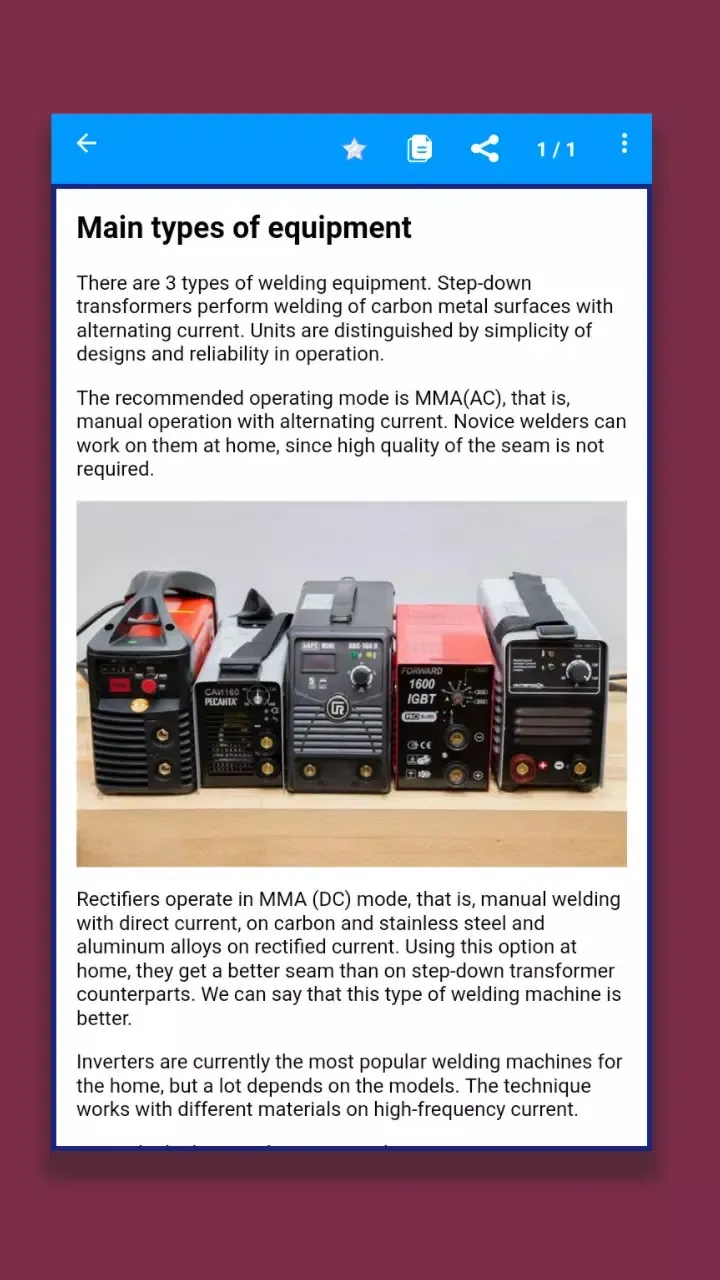Open the three-dot overflow menu

pyautogui.click(x=624, y=144)
